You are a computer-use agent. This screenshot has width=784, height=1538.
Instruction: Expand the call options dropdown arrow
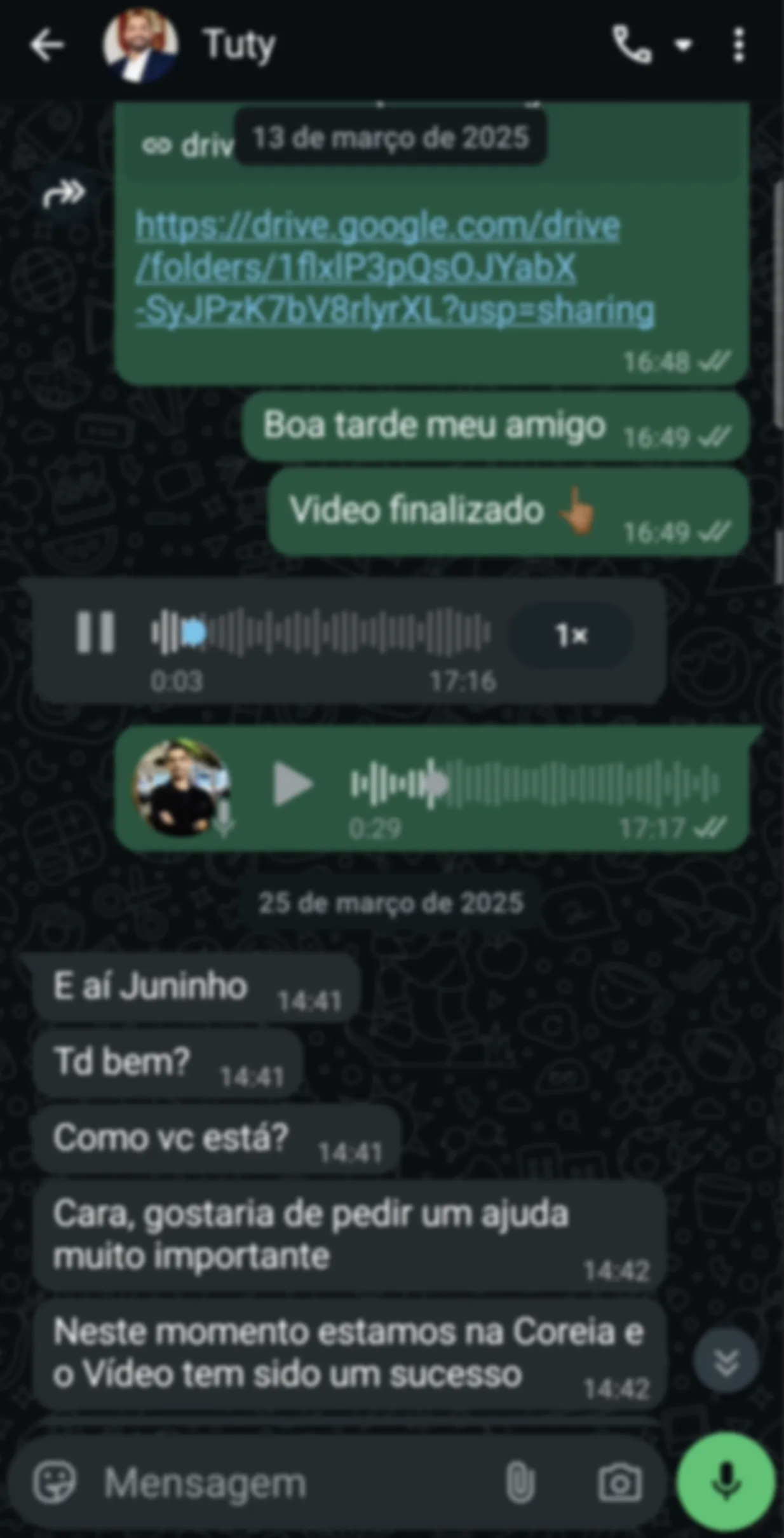(x=683, y=46)
